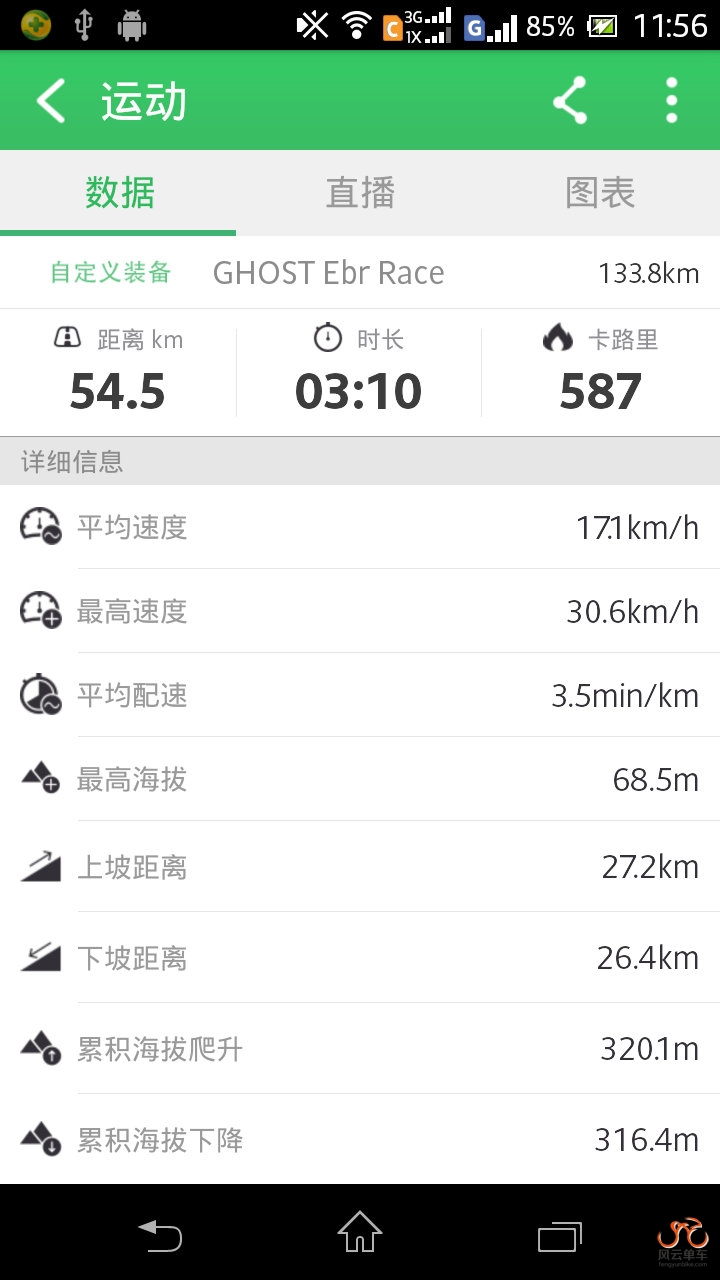The width and height of the screenshot is (720, 1280).
Task: Go back using the header back arrow
Action: tap(49, 100)
